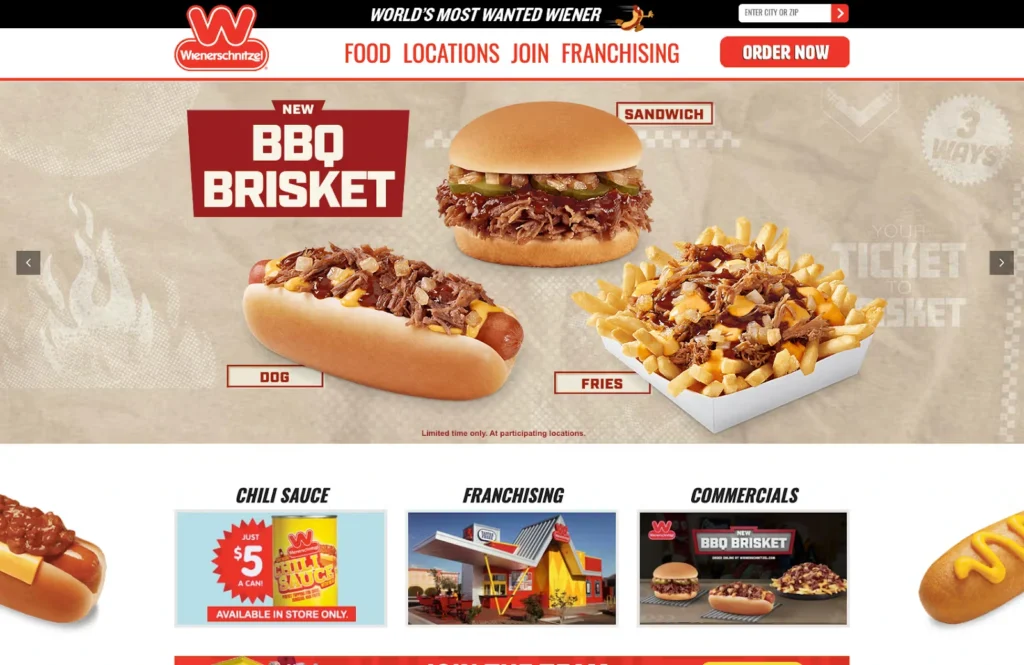Open Franchising from the top navigation
The width and height of the screenshot is (1024, 665).
[x=620, y=53]
